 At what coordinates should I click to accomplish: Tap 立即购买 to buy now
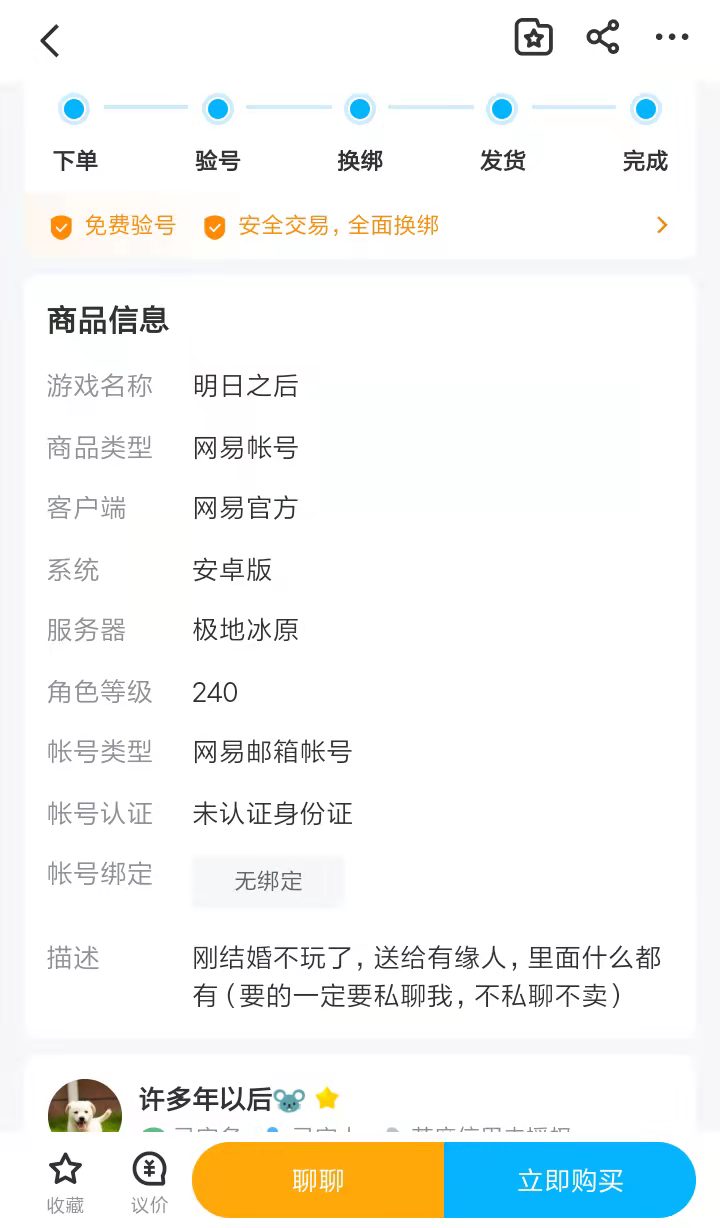tap(570, 1180)
